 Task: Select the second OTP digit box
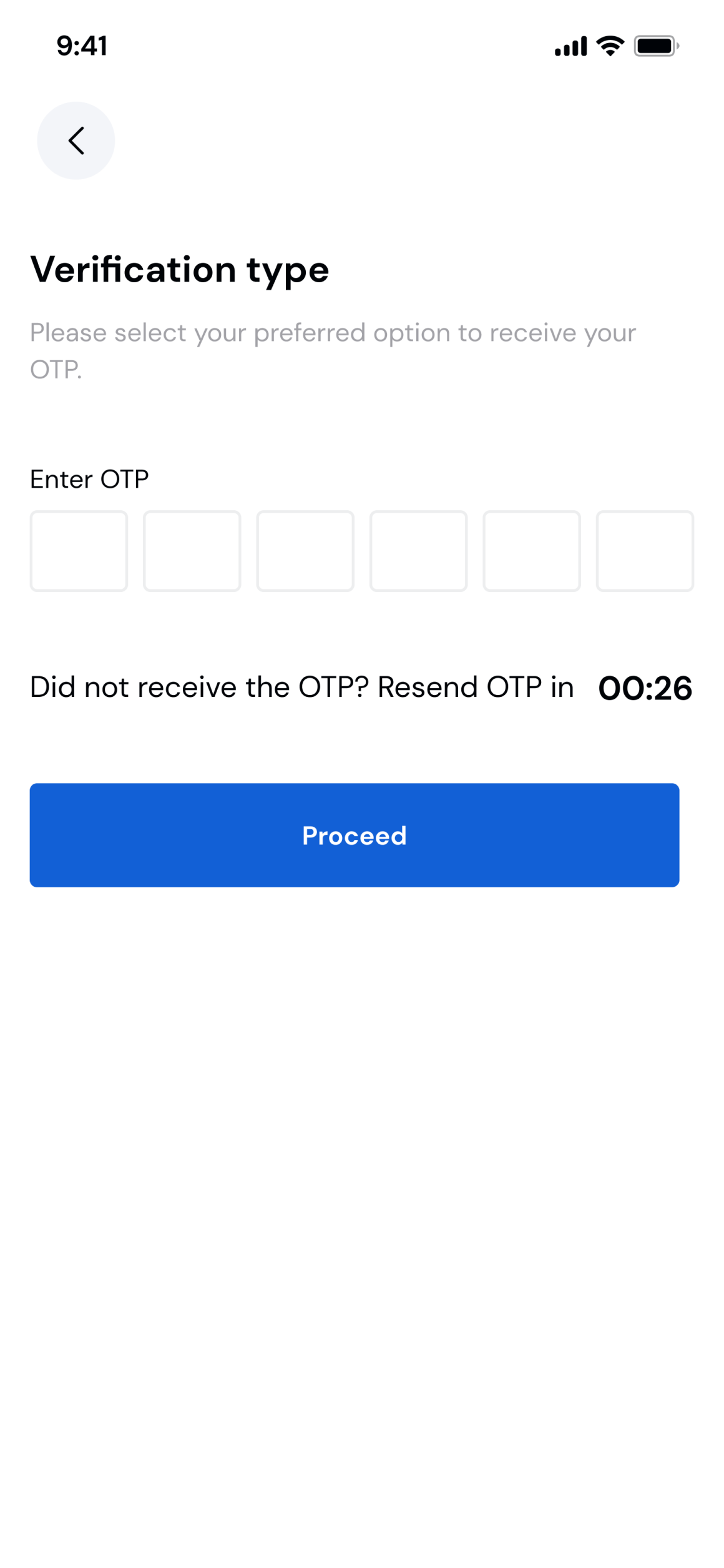pos(192,551)
